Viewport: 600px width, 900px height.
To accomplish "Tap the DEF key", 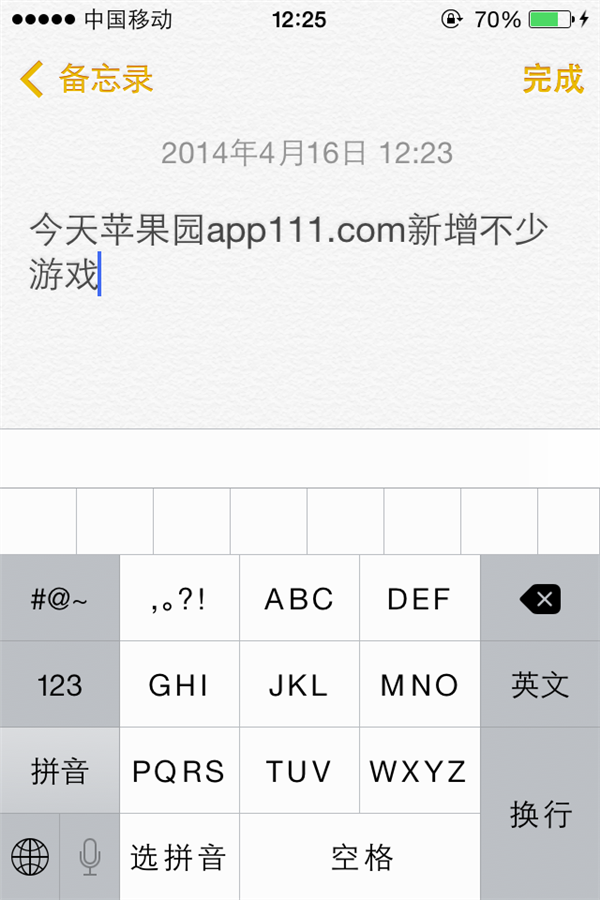I will (x=419, y=599).
